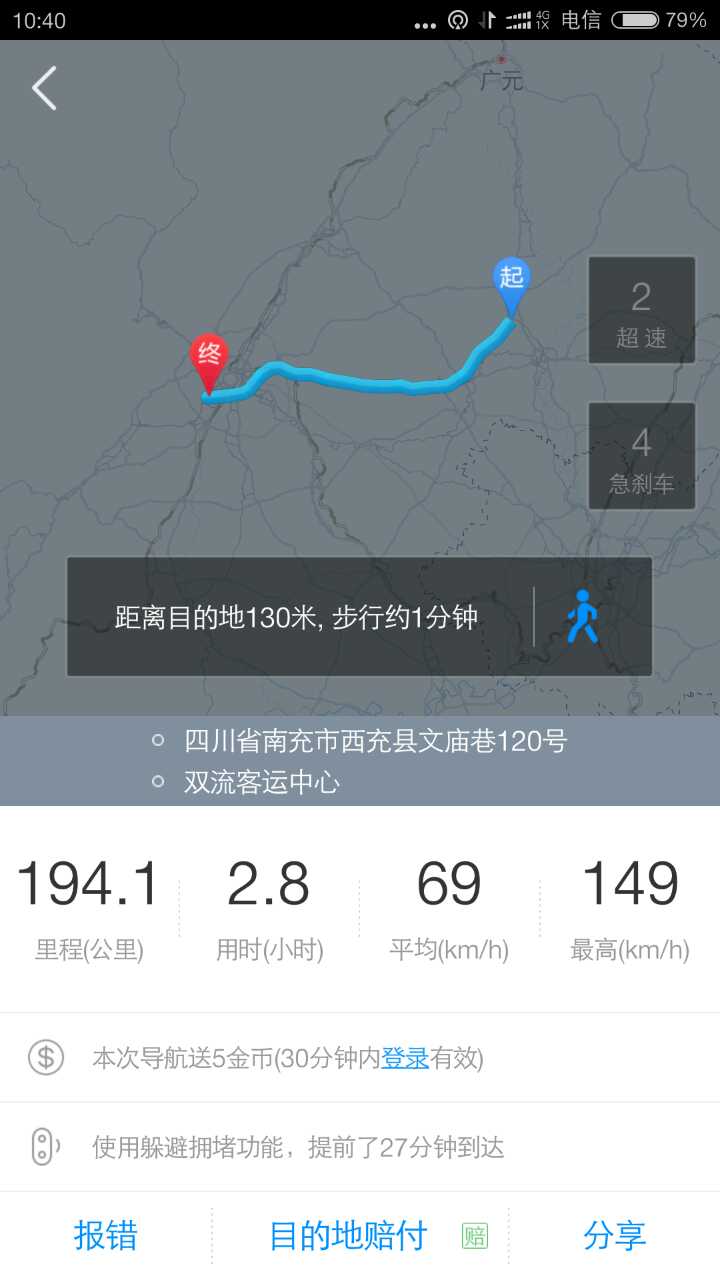Viewport: 720px width, 1280px height.
Task: Tap 报错 to report an error
Action: [x=105, y=1236]
